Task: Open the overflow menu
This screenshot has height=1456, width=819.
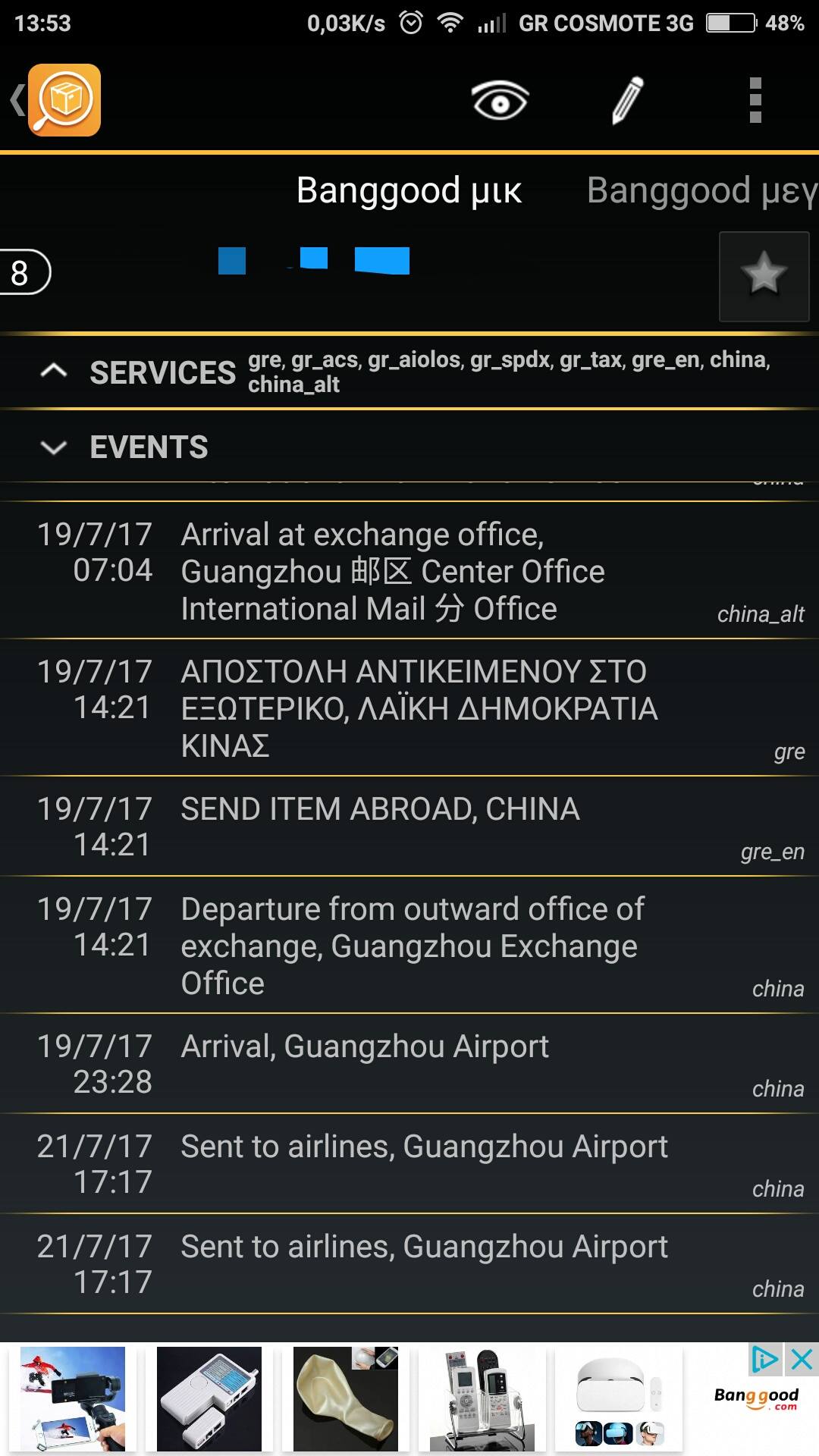Action: tap(755, 100)
